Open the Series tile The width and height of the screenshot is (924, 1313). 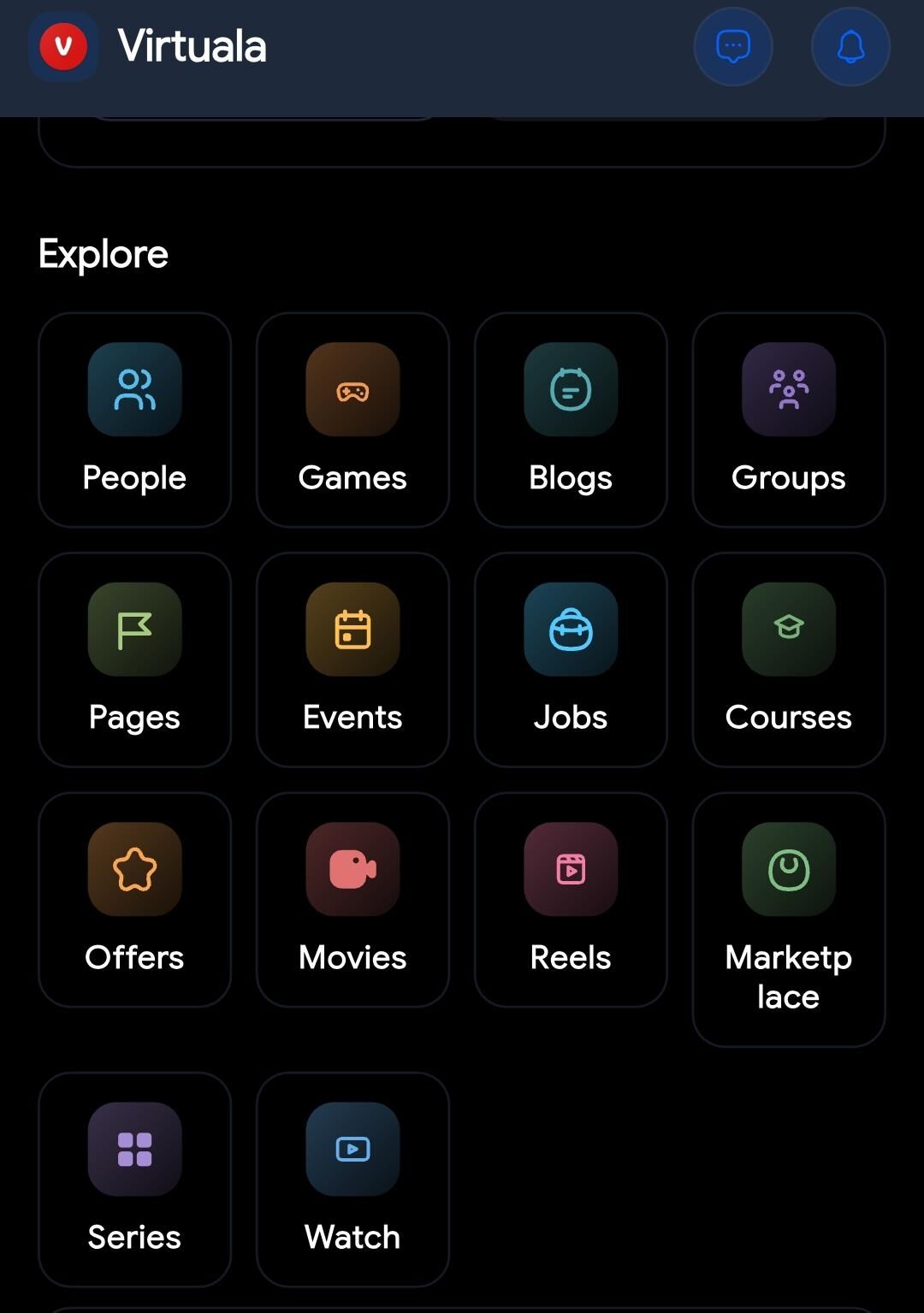coord(134,1180)
